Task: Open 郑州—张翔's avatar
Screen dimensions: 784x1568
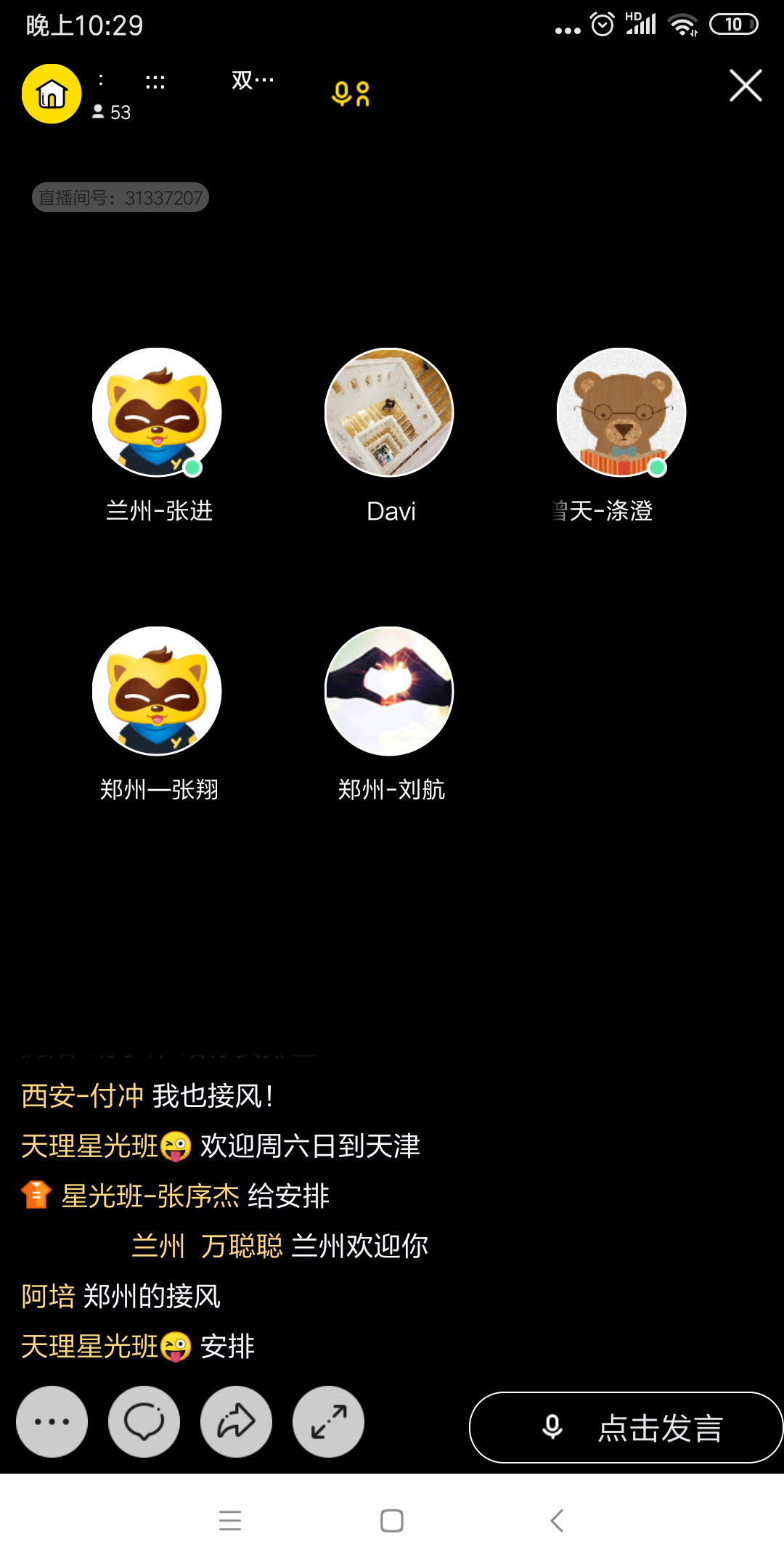Action: tap(157, 691)
